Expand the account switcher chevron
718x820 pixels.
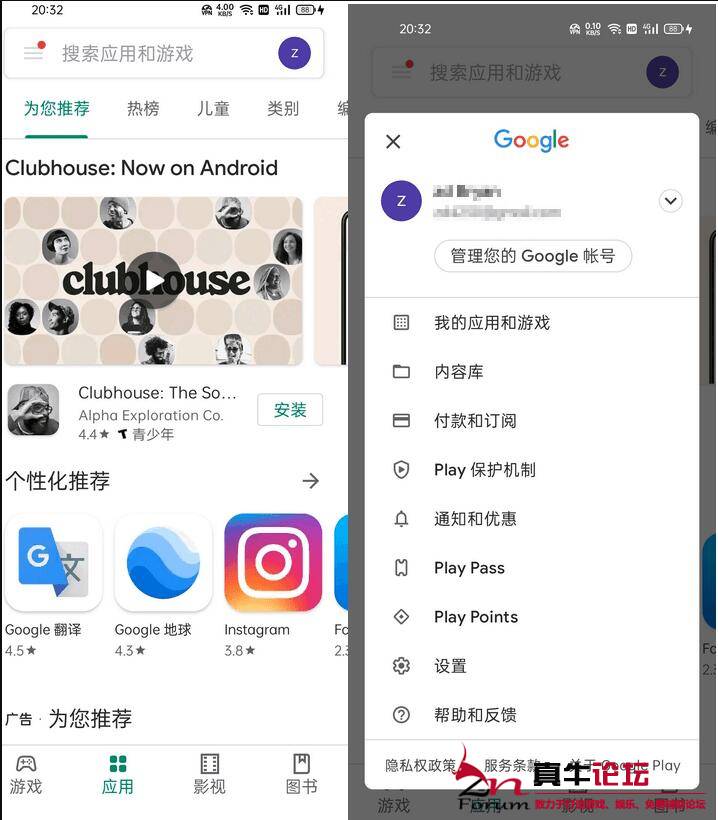(x=670, y=201)
